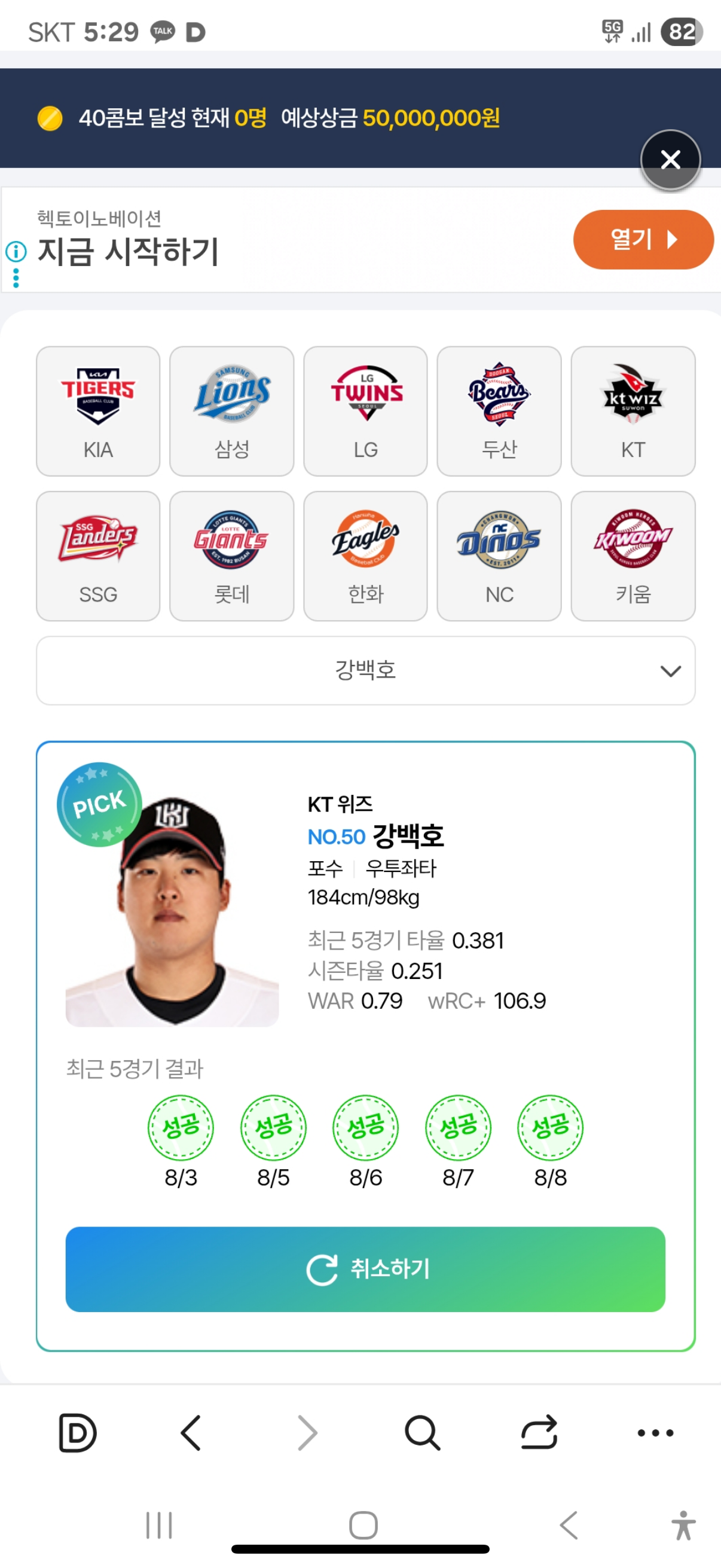The width and height of the screenshot is (721, 1568).
Task: Select the SSG Landers team
Action: [98, 556]
